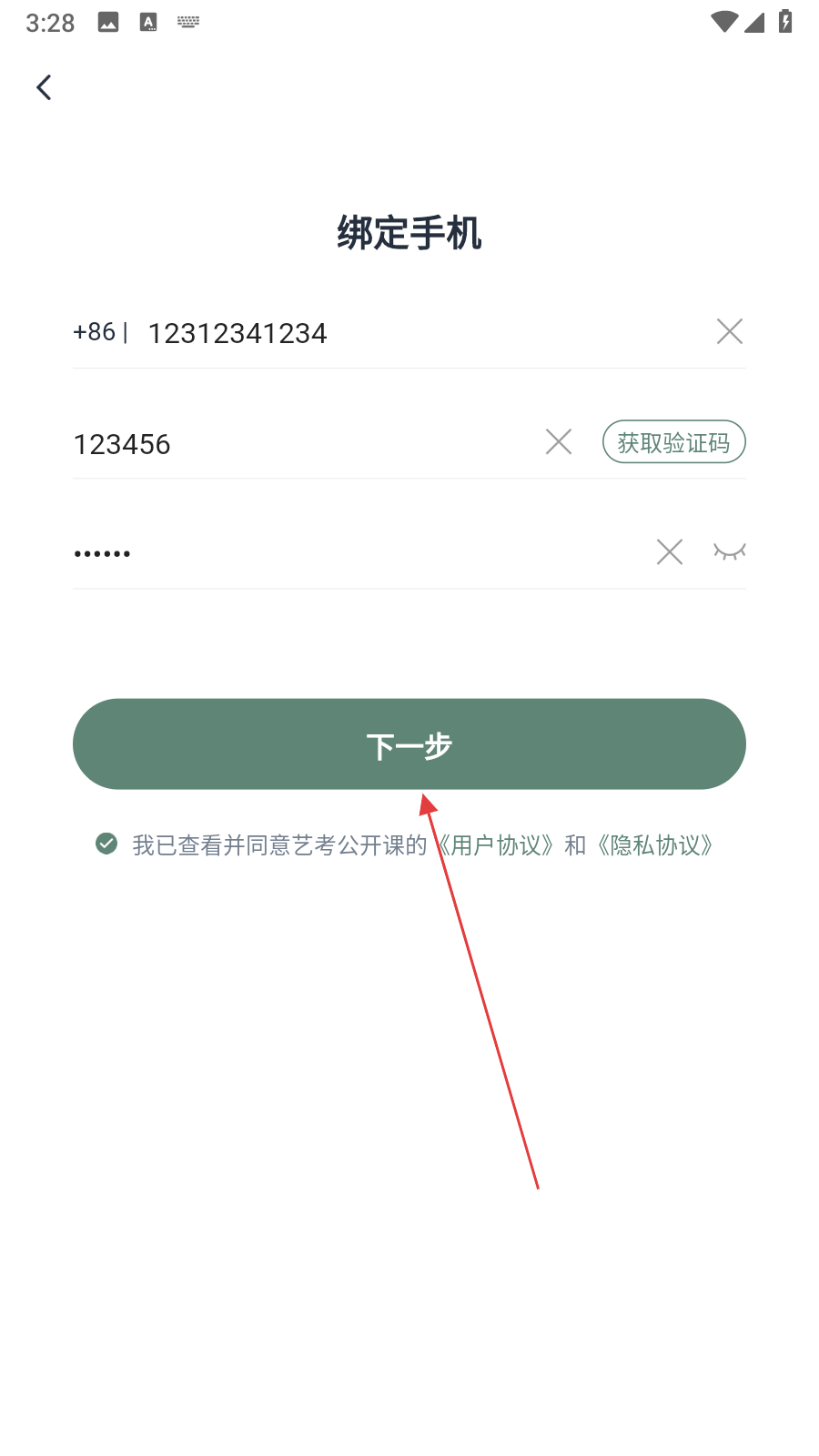Tap the +86 country code

[95, 332]
